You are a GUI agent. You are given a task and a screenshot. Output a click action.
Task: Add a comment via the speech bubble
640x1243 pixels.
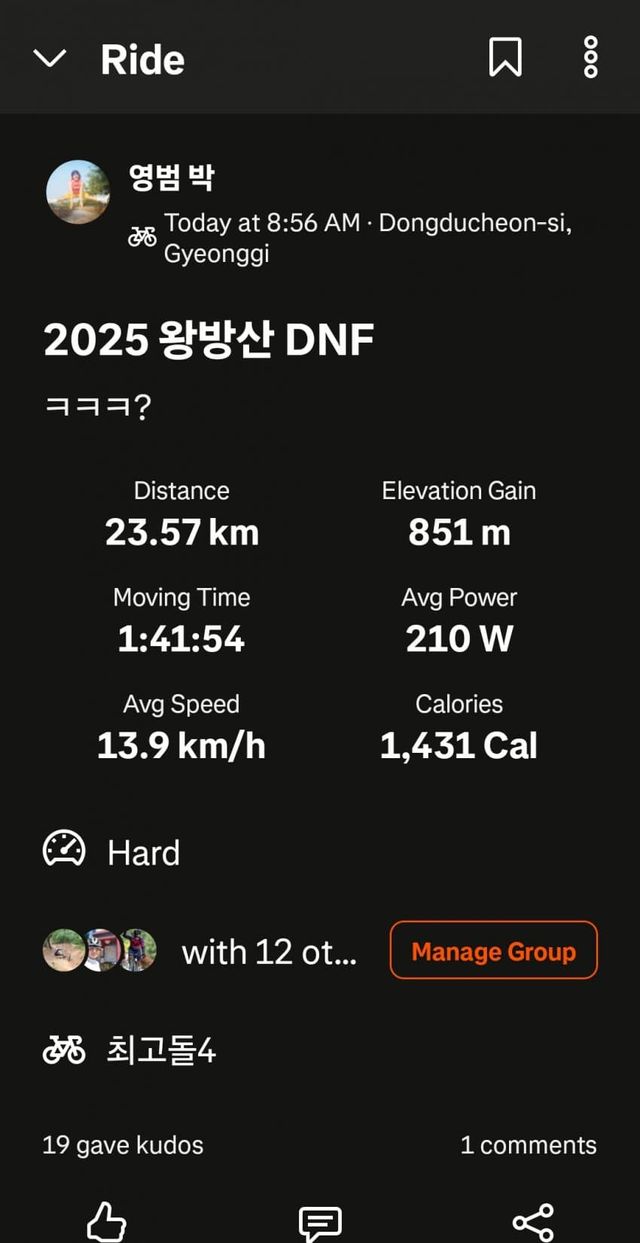tap(320, 1222)
